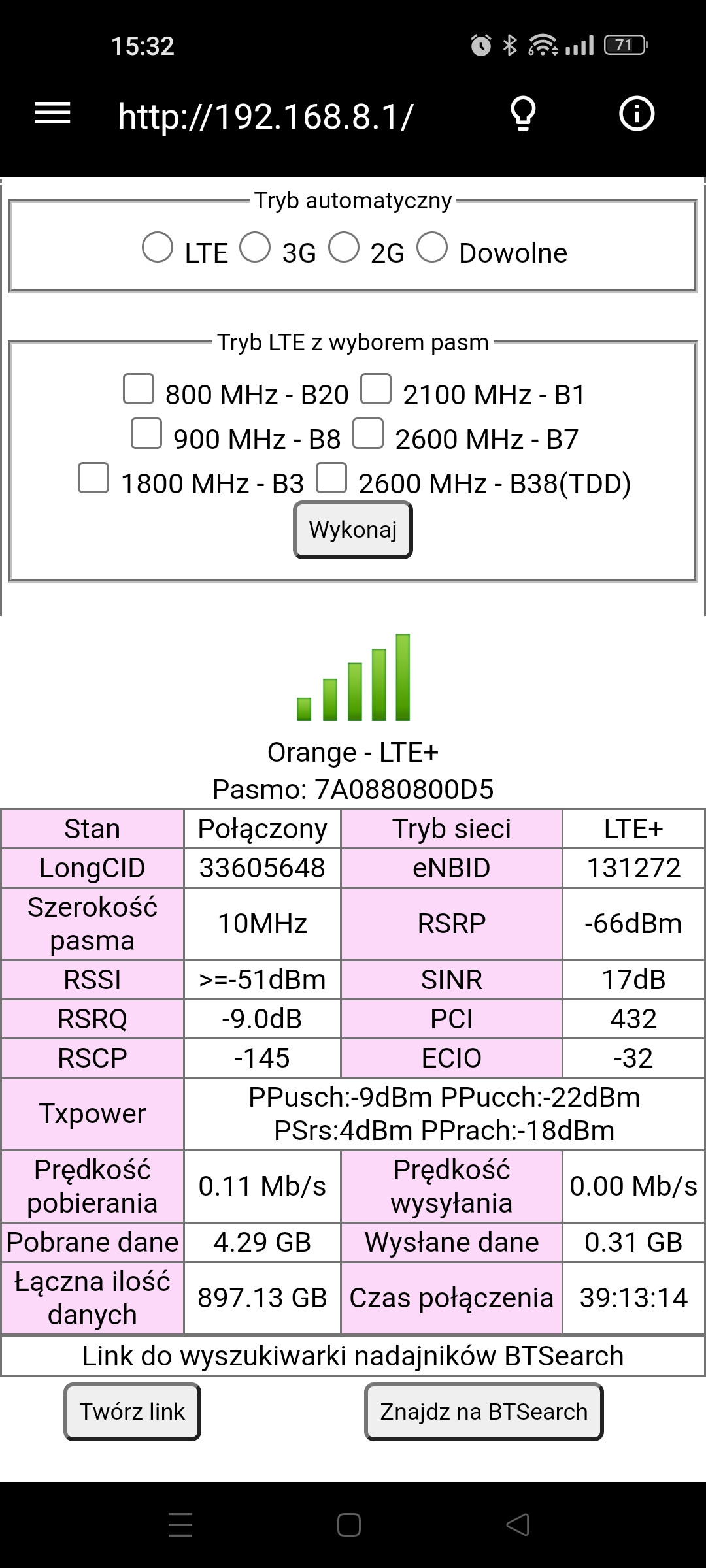706x1568 pixels.
Task: Choose Dowolne network mode
Action: click(x=432, y=249)
